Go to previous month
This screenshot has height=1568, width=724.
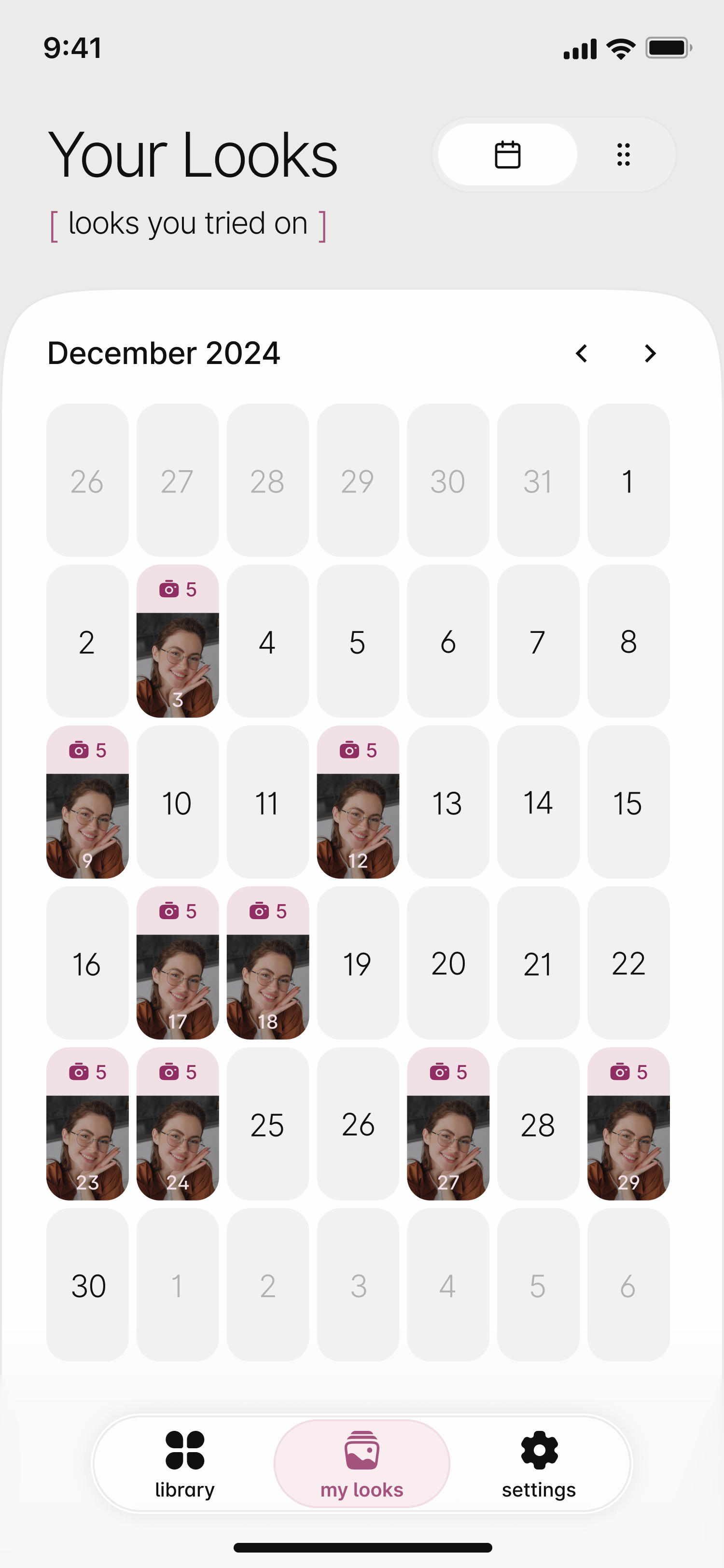point(582,353)
